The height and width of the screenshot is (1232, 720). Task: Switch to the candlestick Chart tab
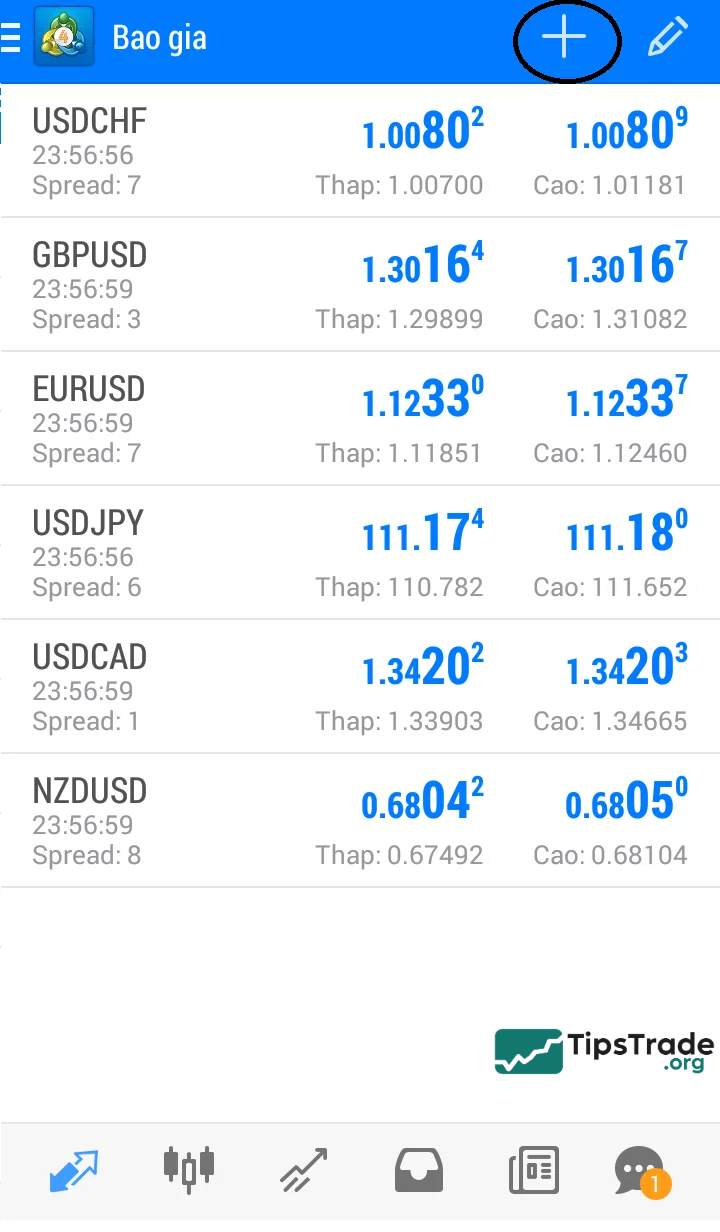tap(188, 1168)
